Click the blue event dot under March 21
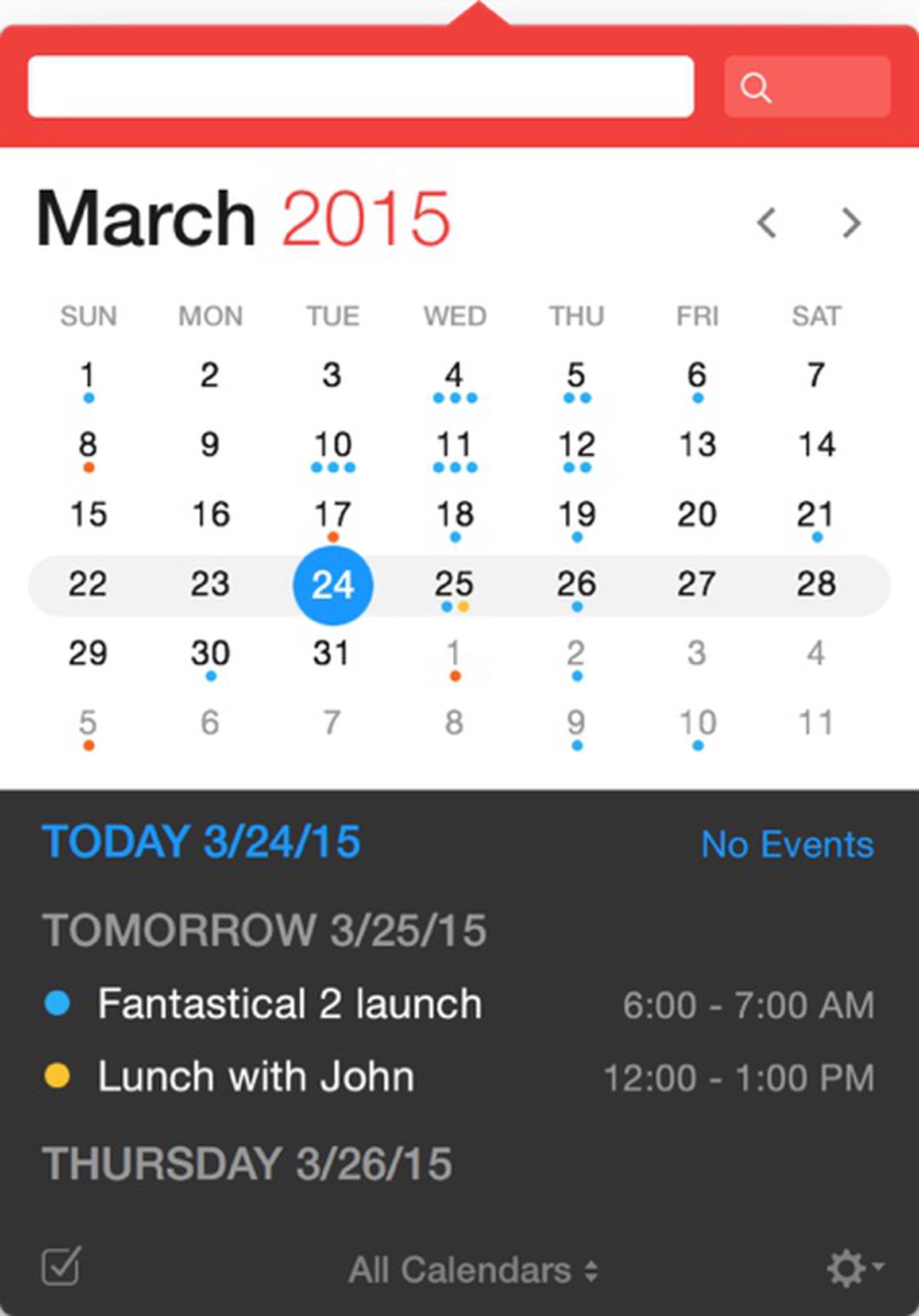 816,536
